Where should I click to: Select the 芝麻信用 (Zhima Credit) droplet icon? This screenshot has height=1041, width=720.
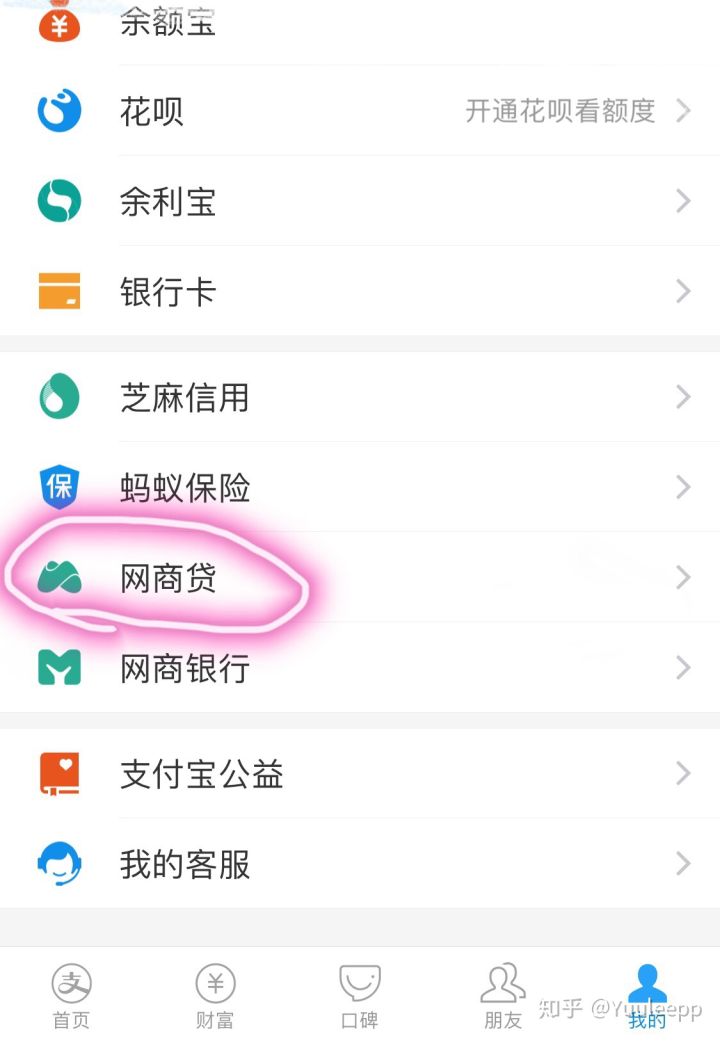pos(58,397)
